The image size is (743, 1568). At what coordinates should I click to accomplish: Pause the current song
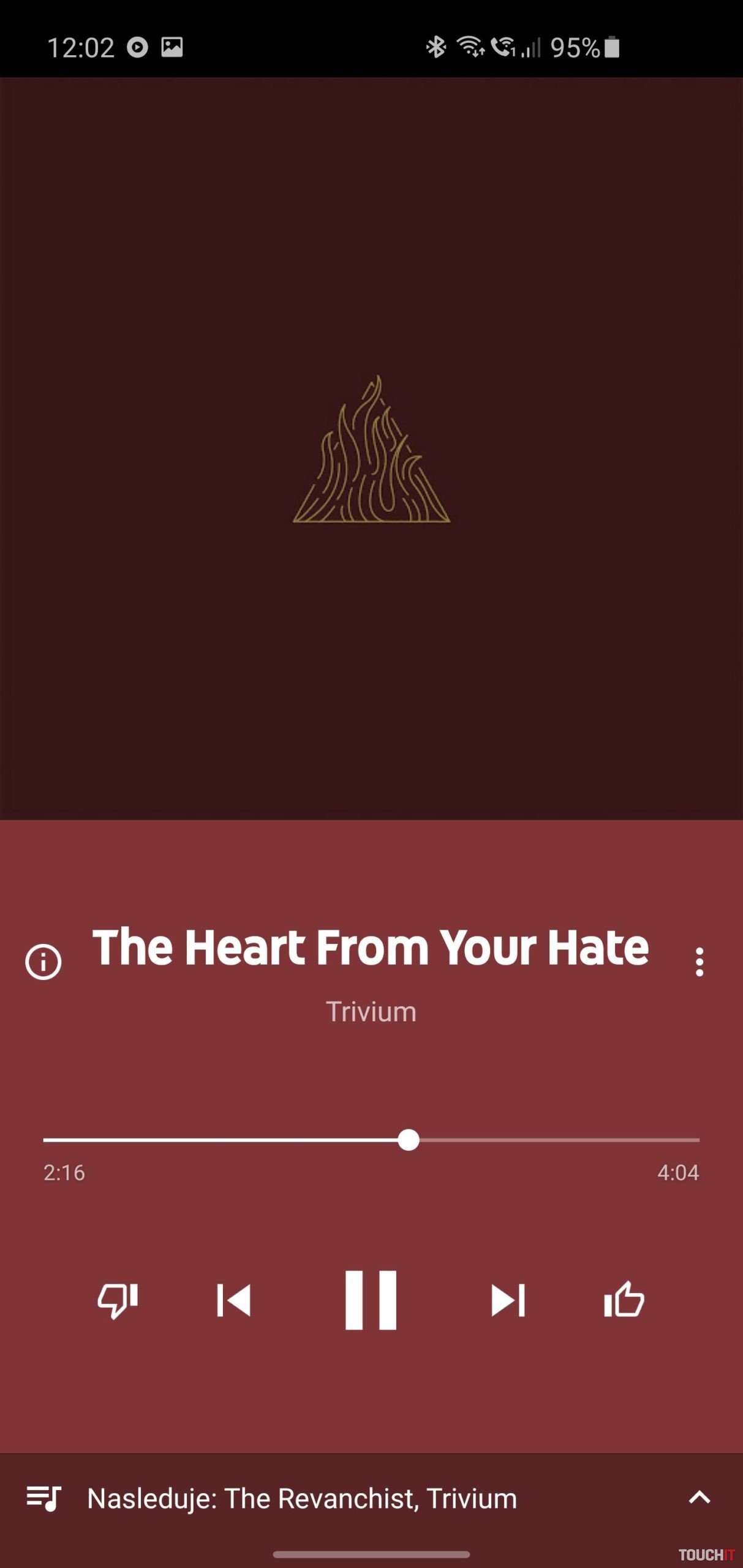point(371,1300)
